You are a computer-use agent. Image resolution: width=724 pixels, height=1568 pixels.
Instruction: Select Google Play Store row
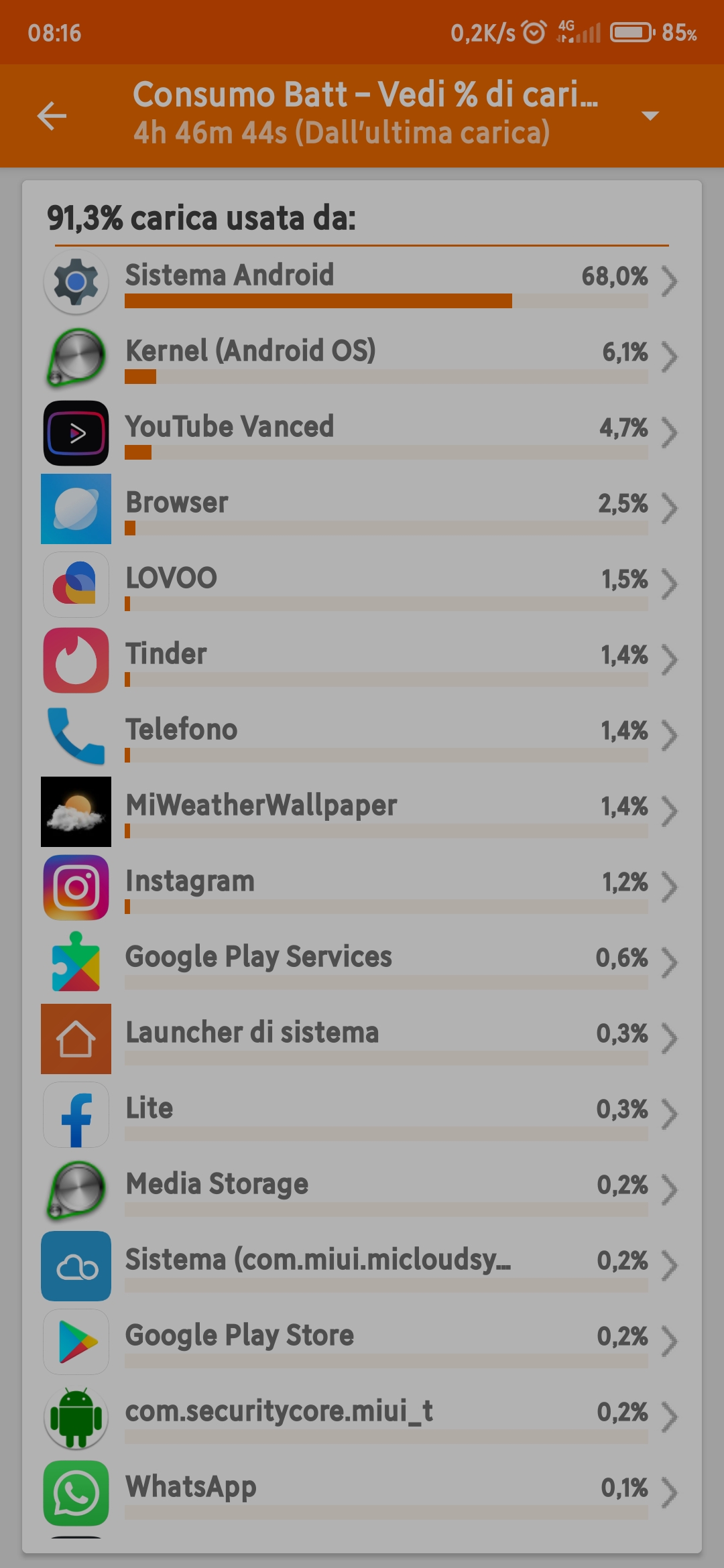pos(362,1342)
